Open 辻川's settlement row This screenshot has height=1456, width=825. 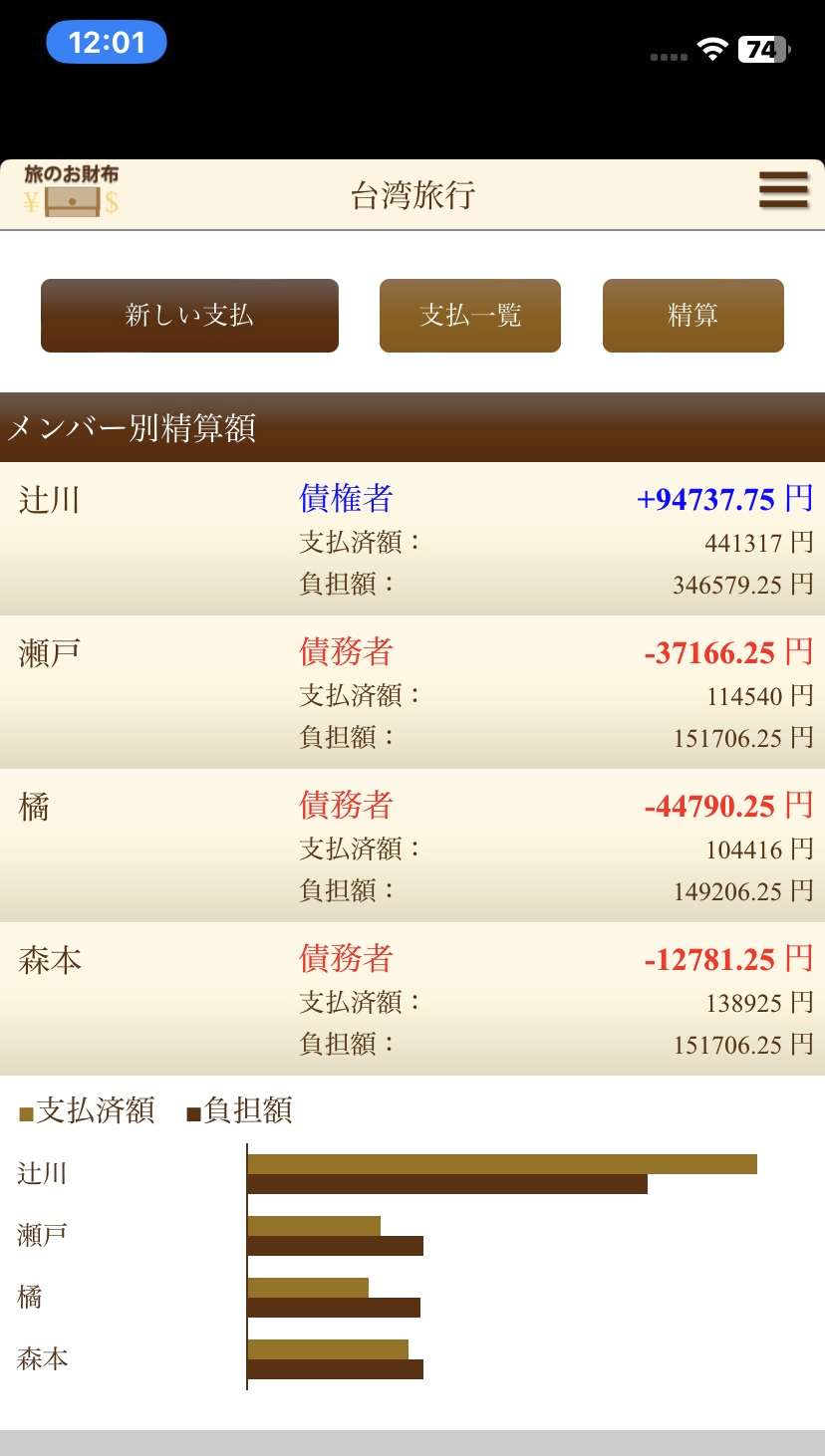[x=412, y=539]
